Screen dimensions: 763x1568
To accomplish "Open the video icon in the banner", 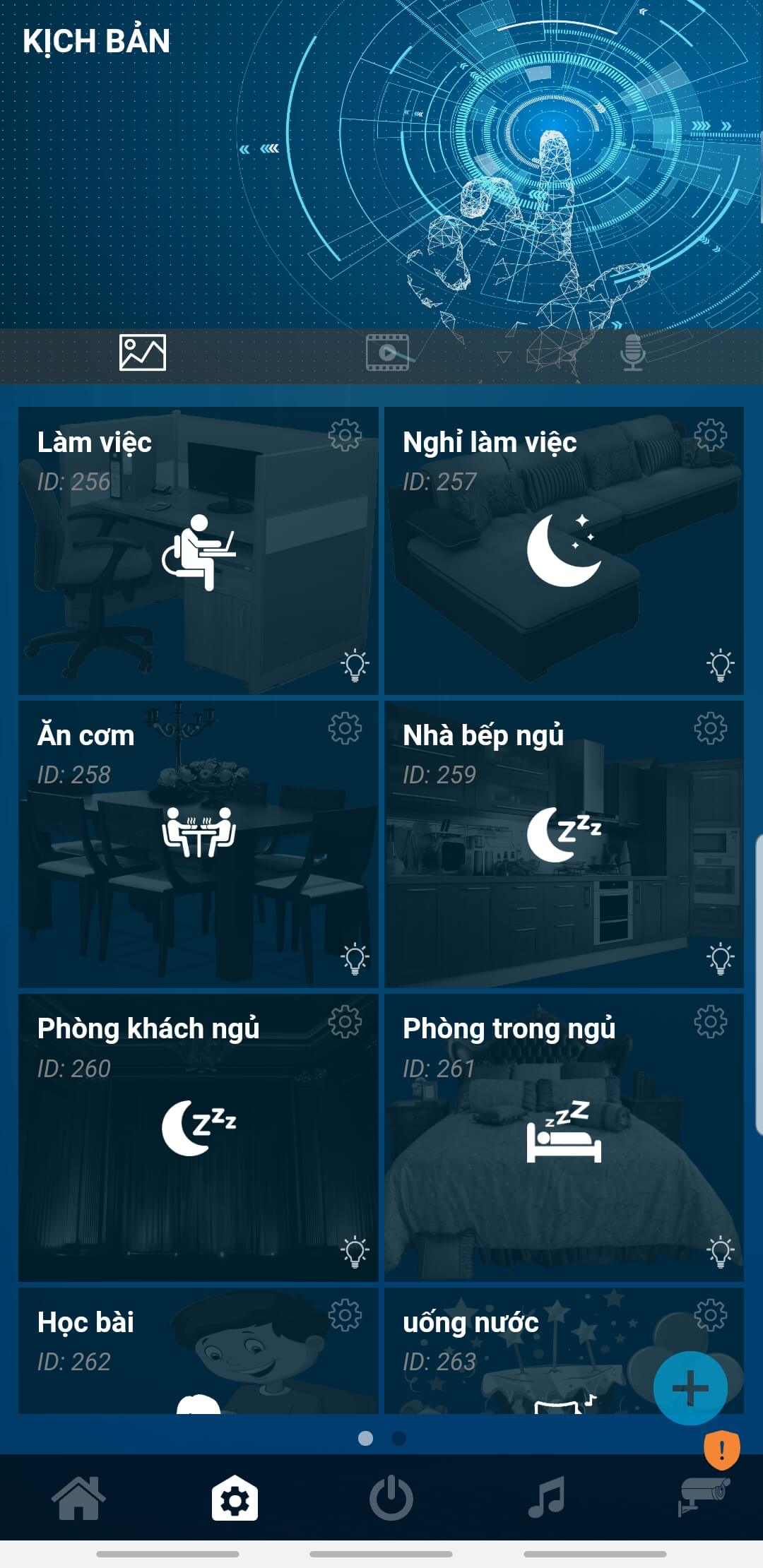I will click(387, 352).
